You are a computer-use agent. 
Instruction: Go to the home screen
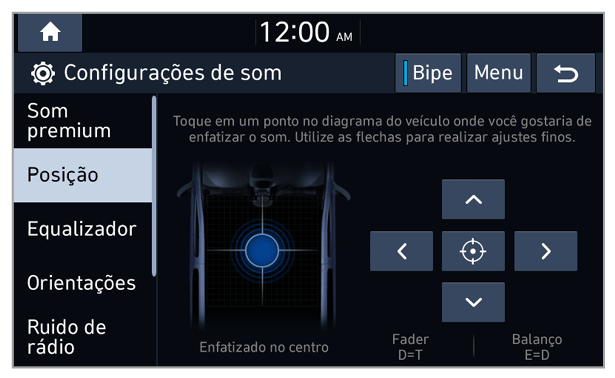click(x=50, y=33)
